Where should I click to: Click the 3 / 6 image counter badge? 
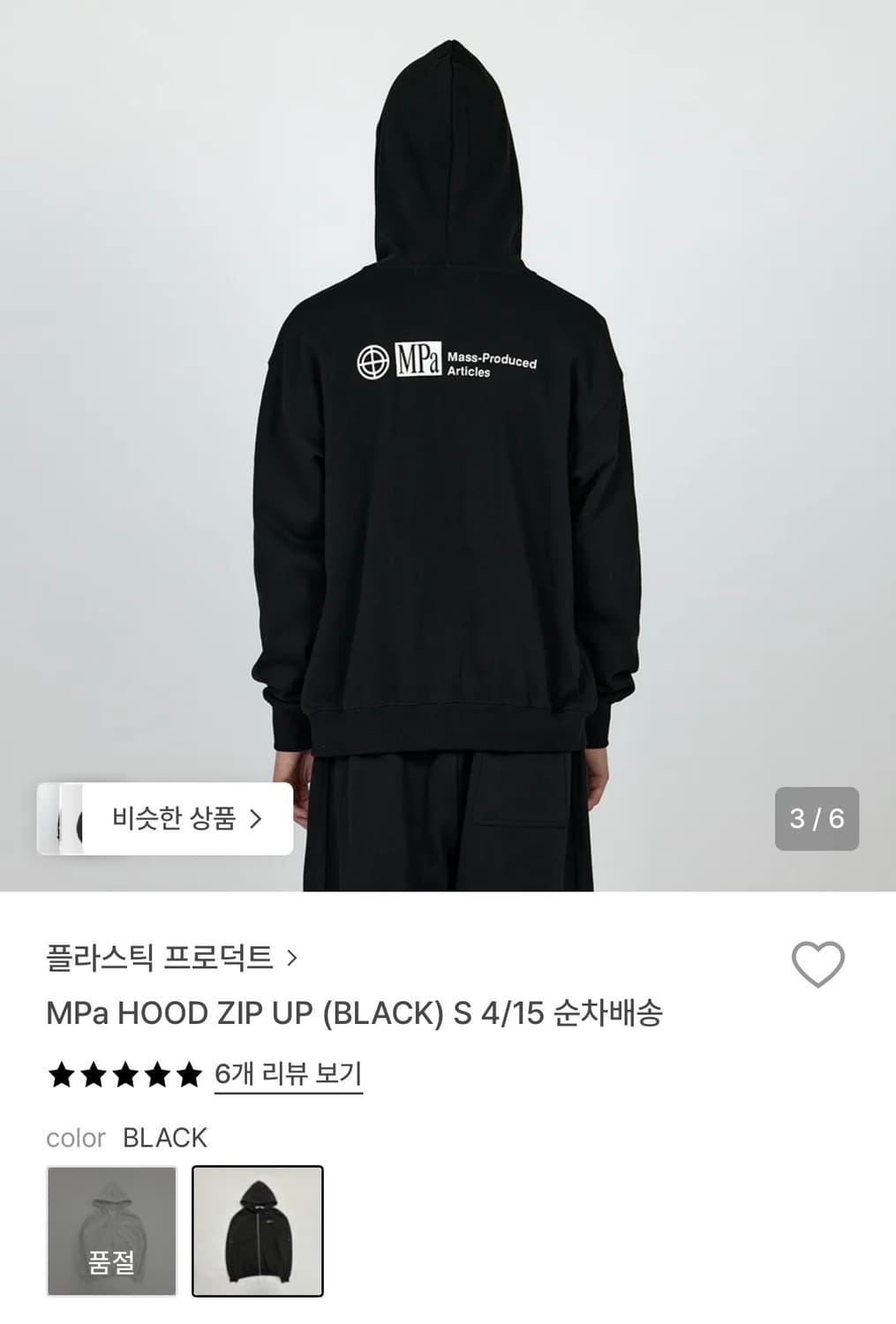(818, 819)
